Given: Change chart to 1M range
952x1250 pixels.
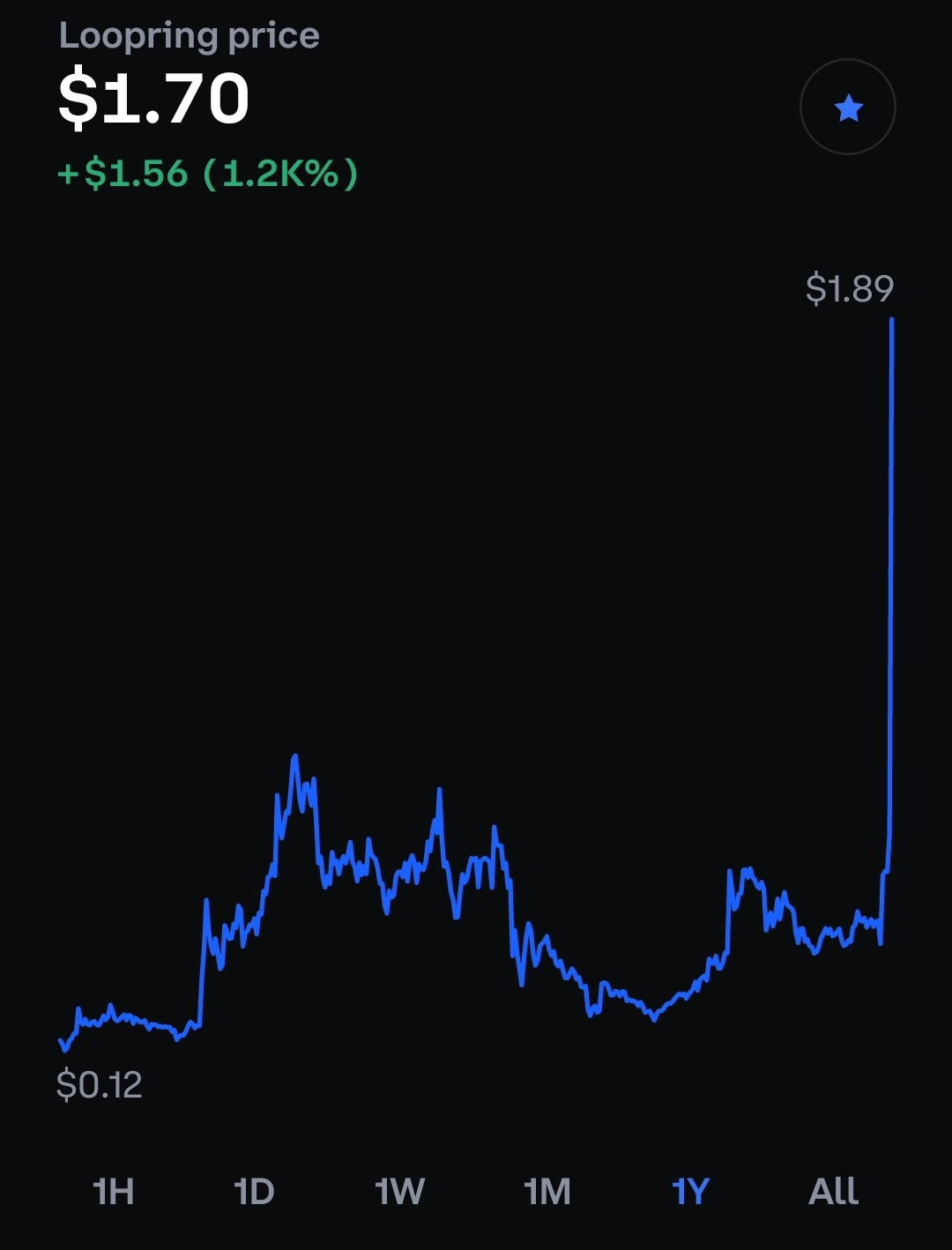Looking at the screenshot, I should click(547, 1192).
